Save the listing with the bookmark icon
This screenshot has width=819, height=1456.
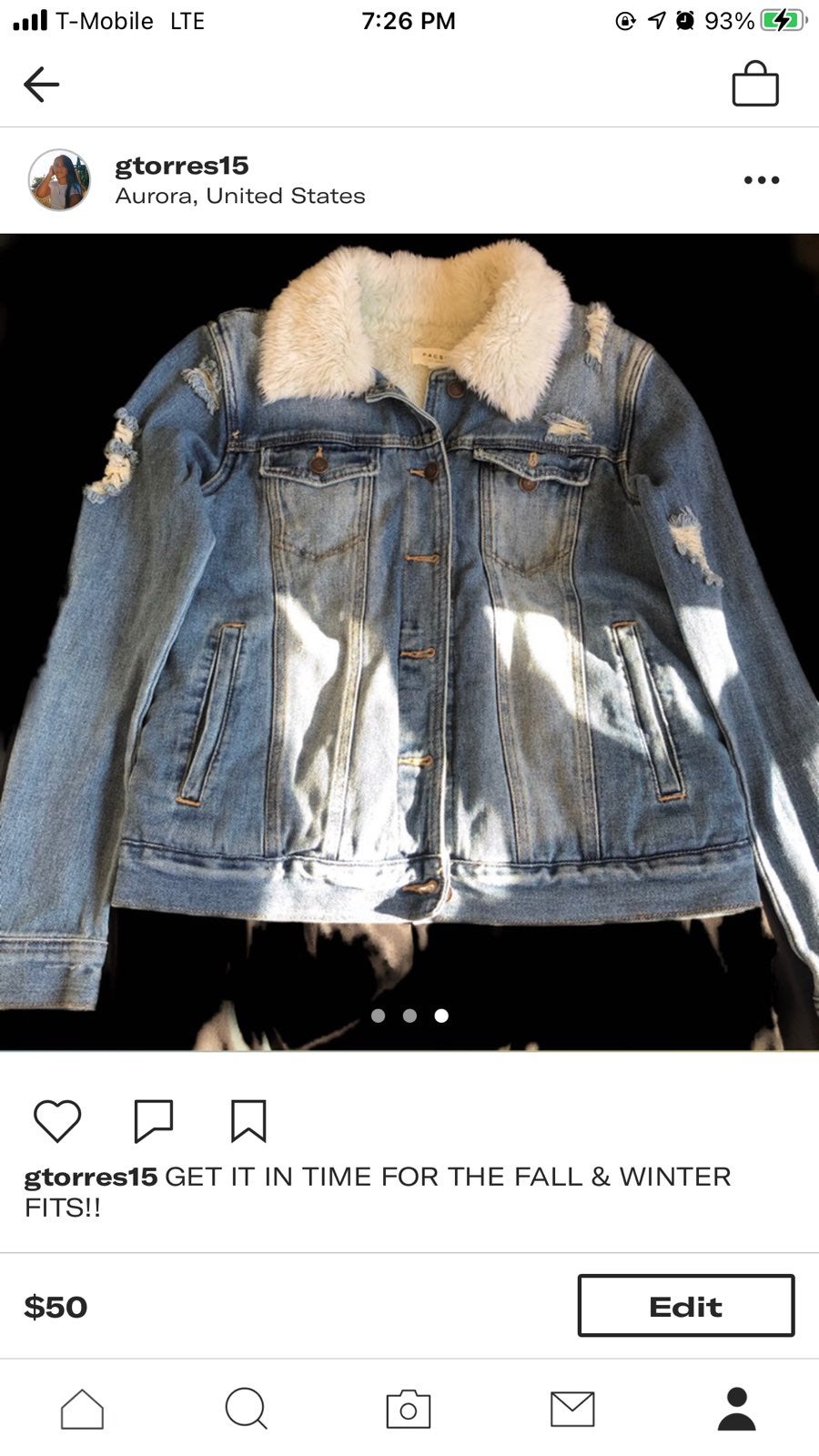point(248,1121)
